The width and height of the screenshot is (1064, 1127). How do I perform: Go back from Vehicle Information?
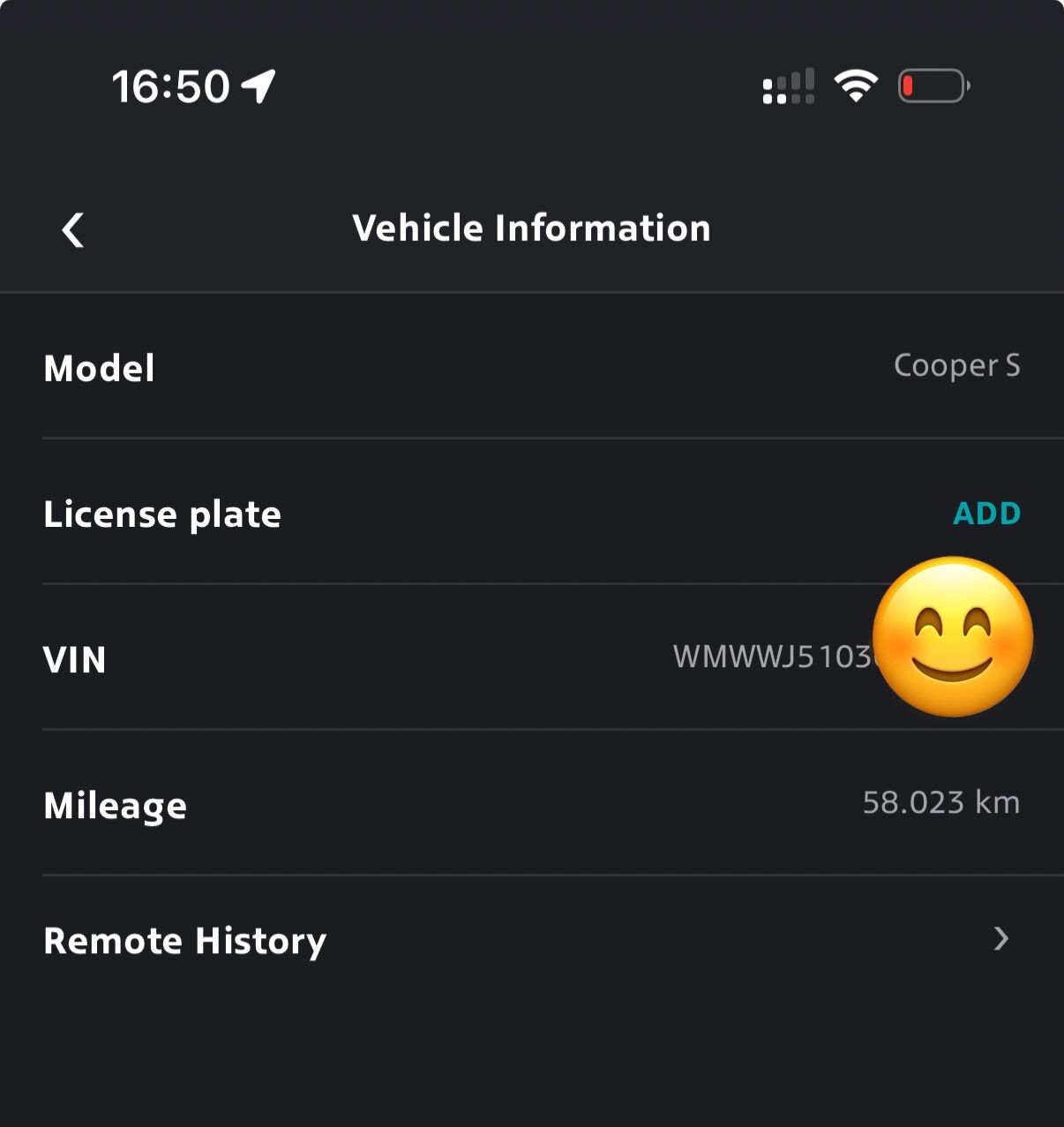point(73,230)
